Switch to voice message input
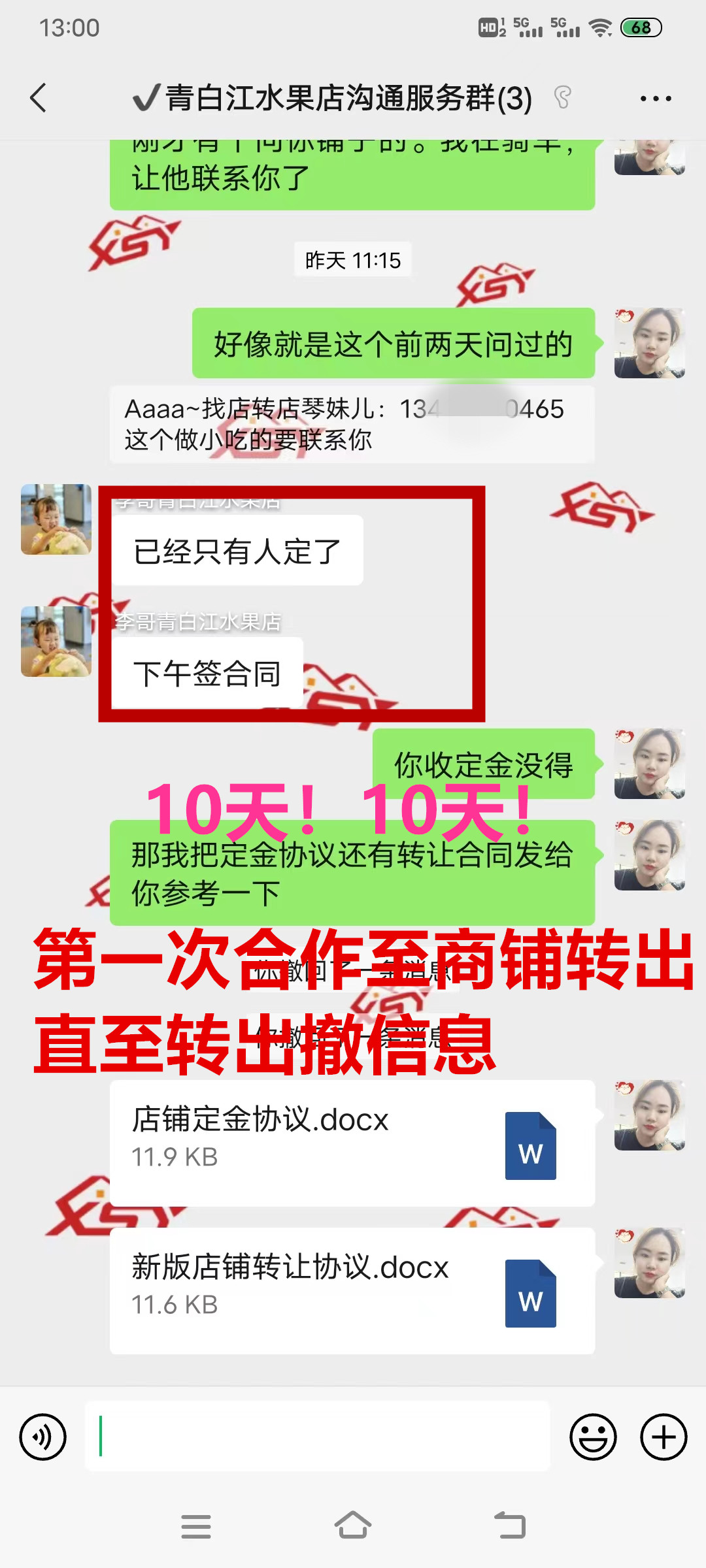Screen dimensions: 706x1568 coord(43,1437)
